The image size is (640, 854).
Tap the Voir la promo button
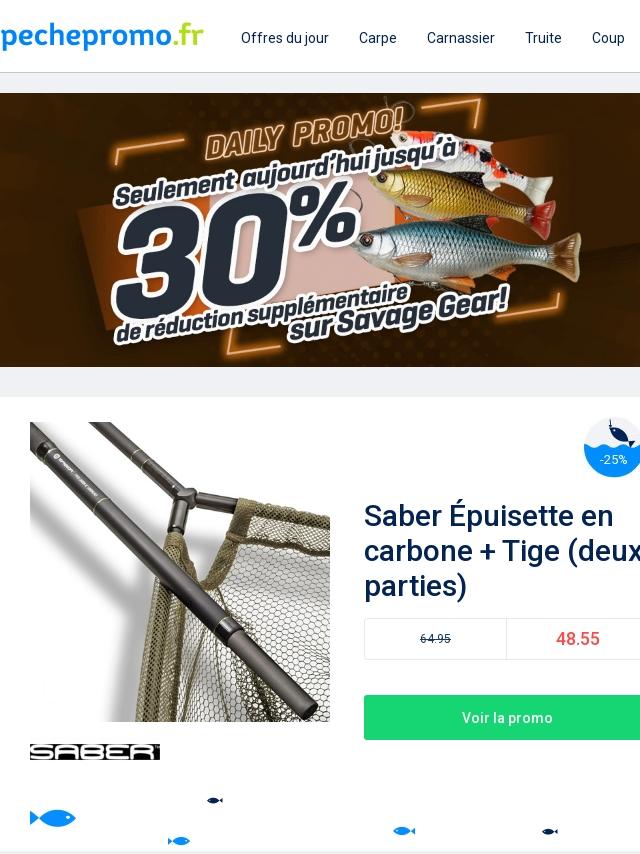point(502,717)
